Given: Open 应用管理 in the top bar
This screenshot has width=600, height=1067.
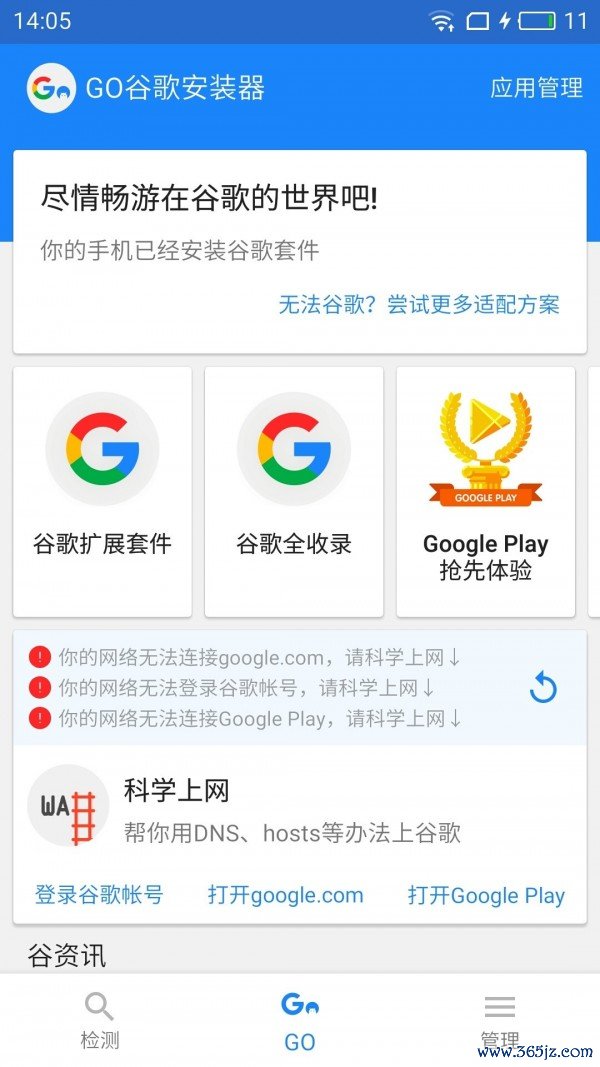Looking at the screenshot, I should pyautogui.click(x=536, y=88).
